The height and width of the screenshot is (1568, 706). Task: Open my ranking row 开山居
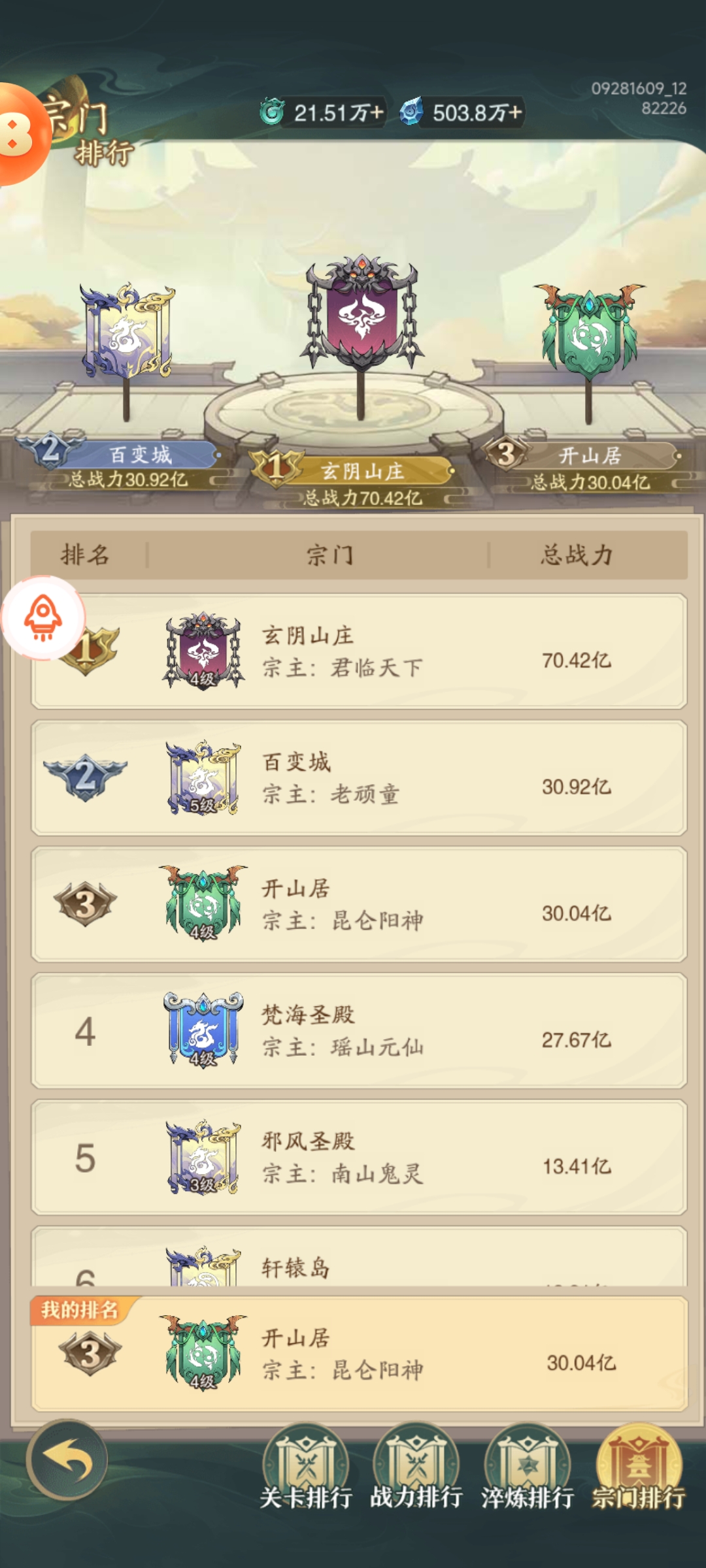360,1352
